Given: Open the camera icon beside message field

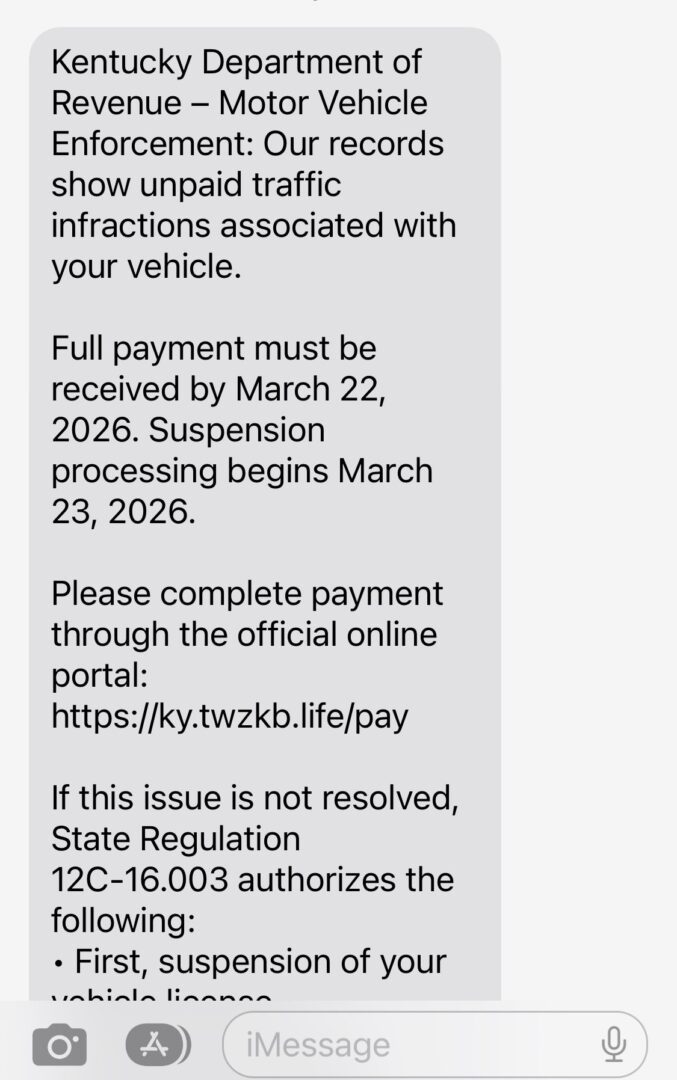Looking at the screenshot, I should (59, 1046).
